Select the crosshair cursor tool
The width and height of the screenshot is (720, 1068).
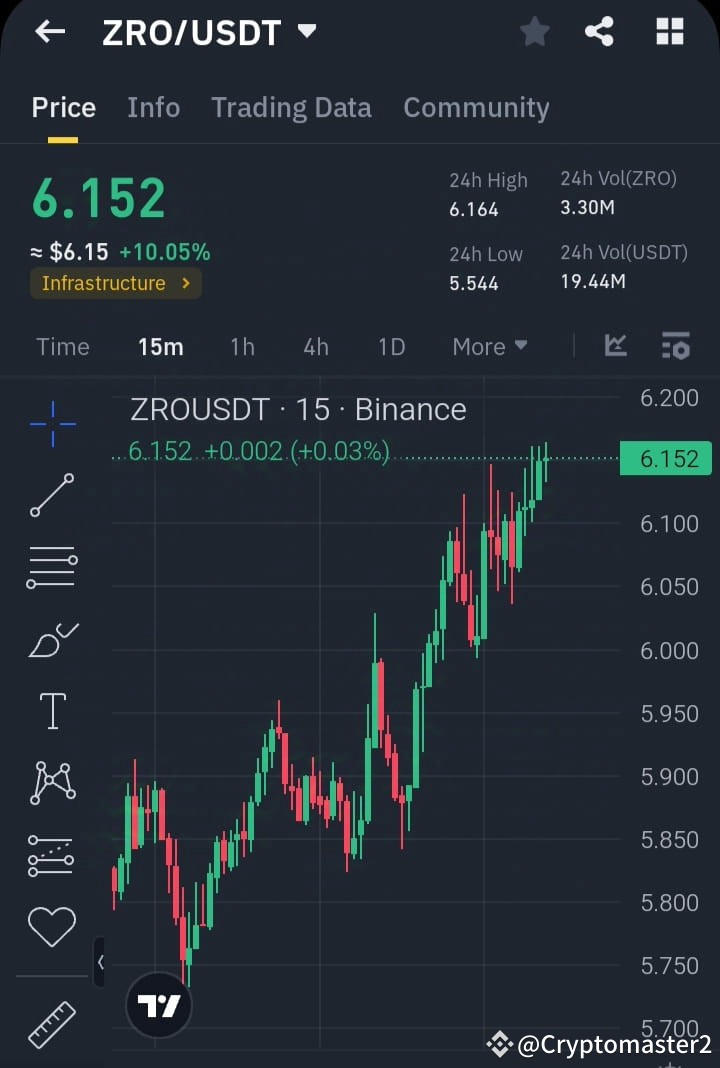52,424
